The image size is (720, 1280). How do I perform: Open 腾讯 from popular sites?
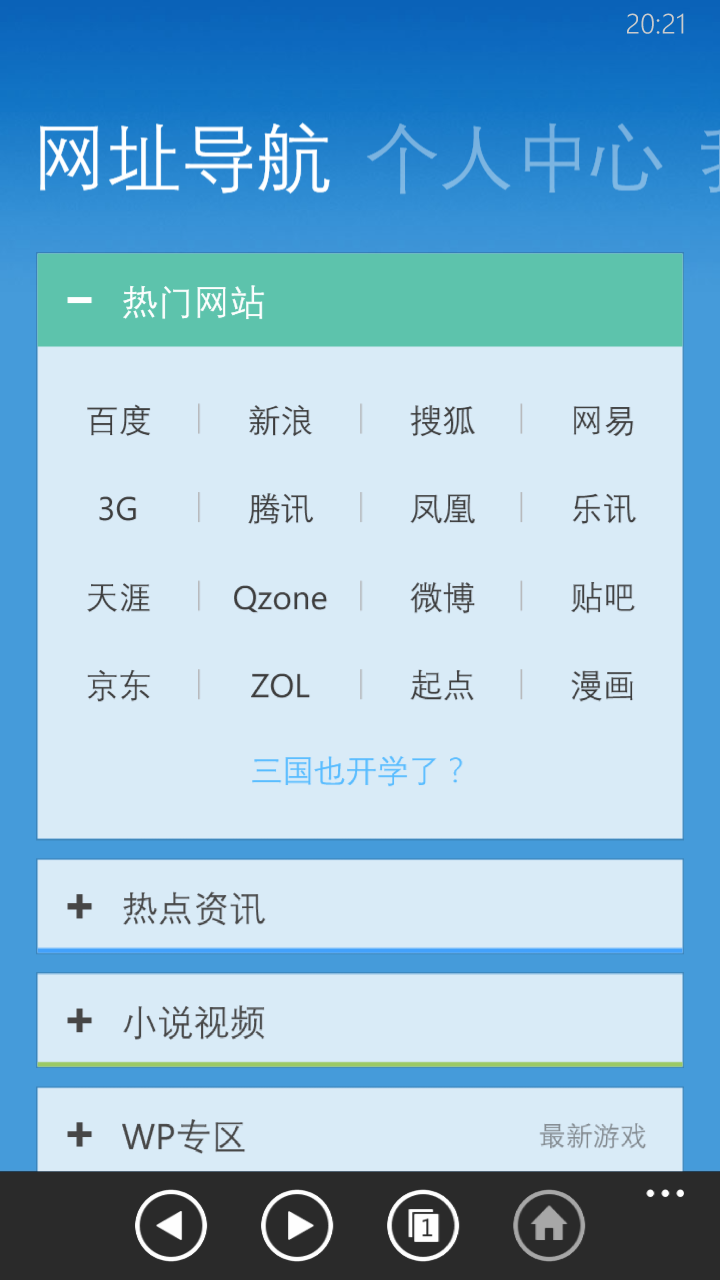(x=280, y=509)
